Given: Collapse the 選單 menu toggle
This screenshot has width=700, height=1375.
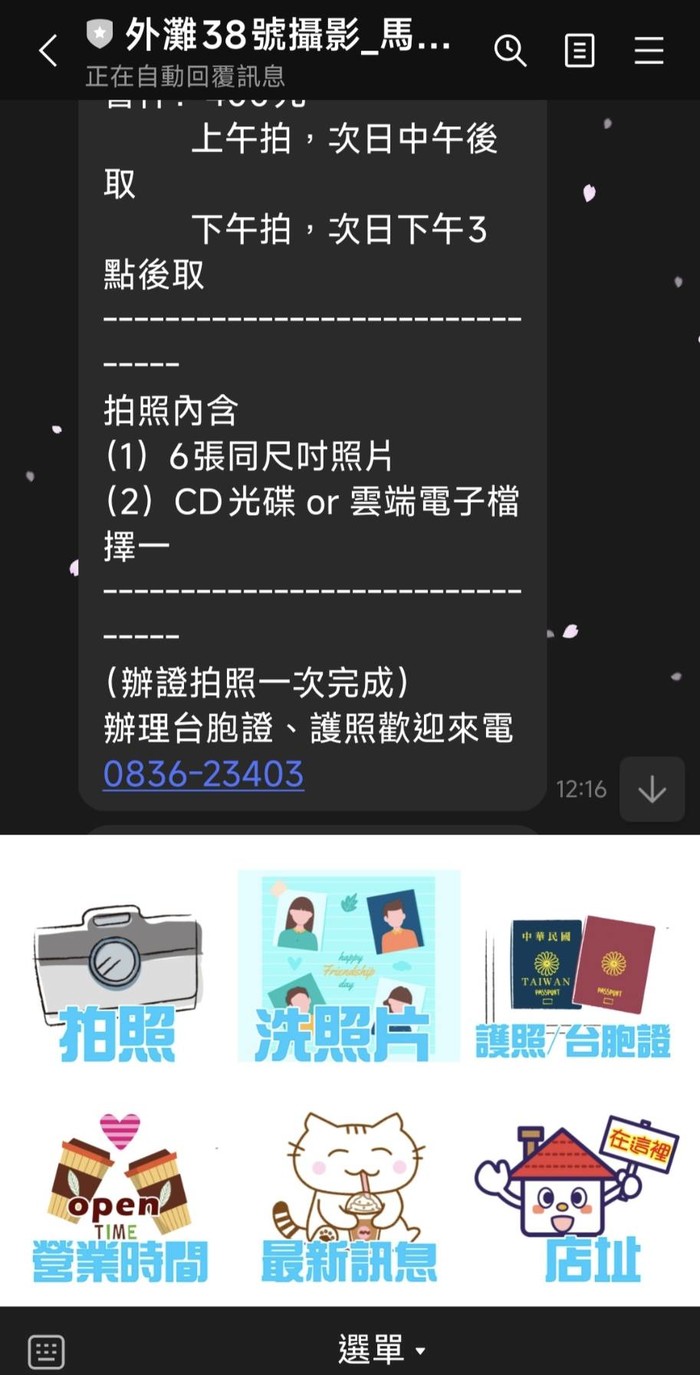Looking at the screenshot, I should (x=382, y=1351).
